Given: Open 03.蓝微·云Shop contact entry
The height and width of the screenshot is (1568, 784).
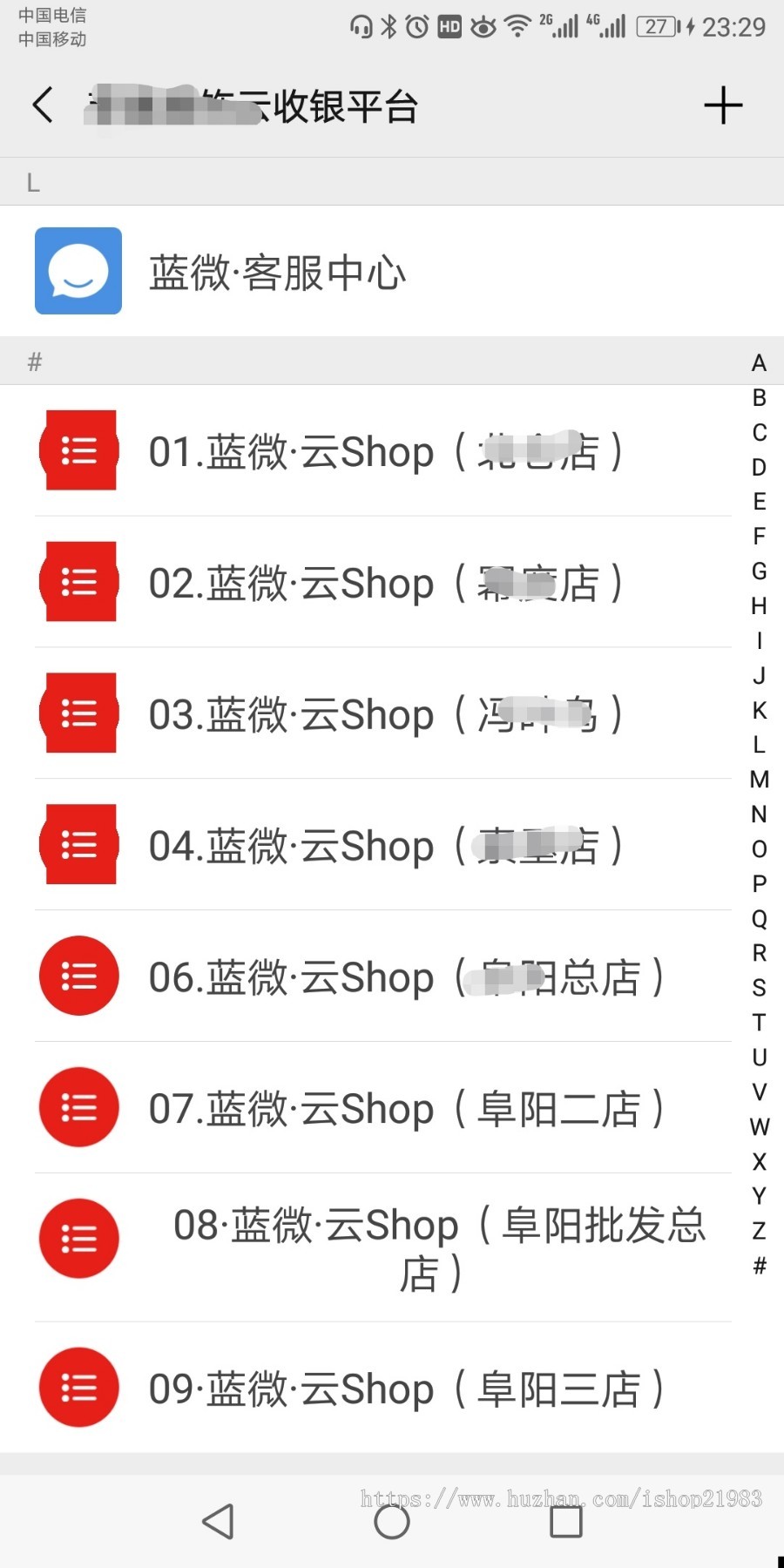Looking at the screenshot, I should coord(383,714).
